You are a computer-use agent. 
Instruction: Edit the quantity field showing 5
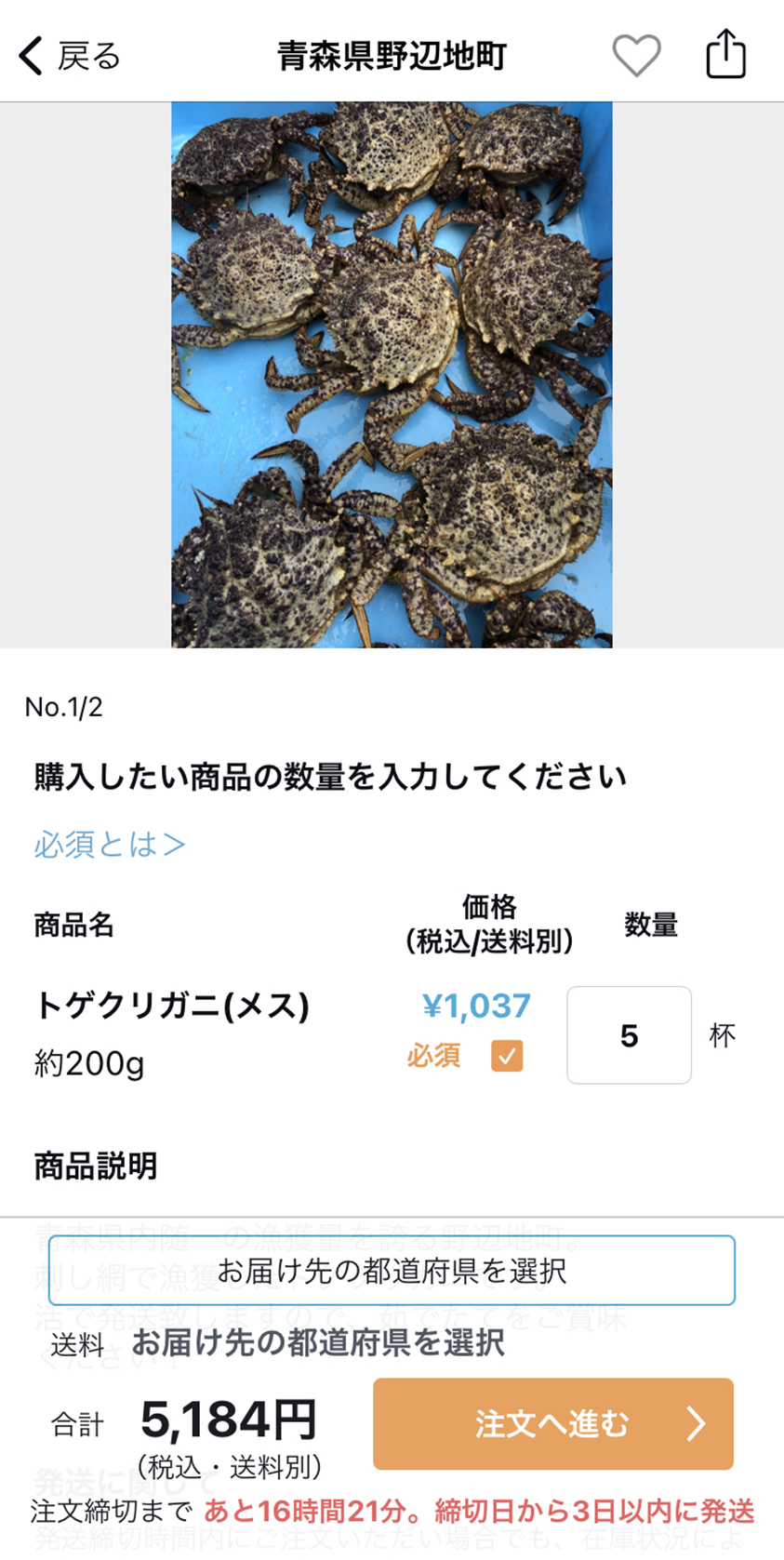(629, 1035)
